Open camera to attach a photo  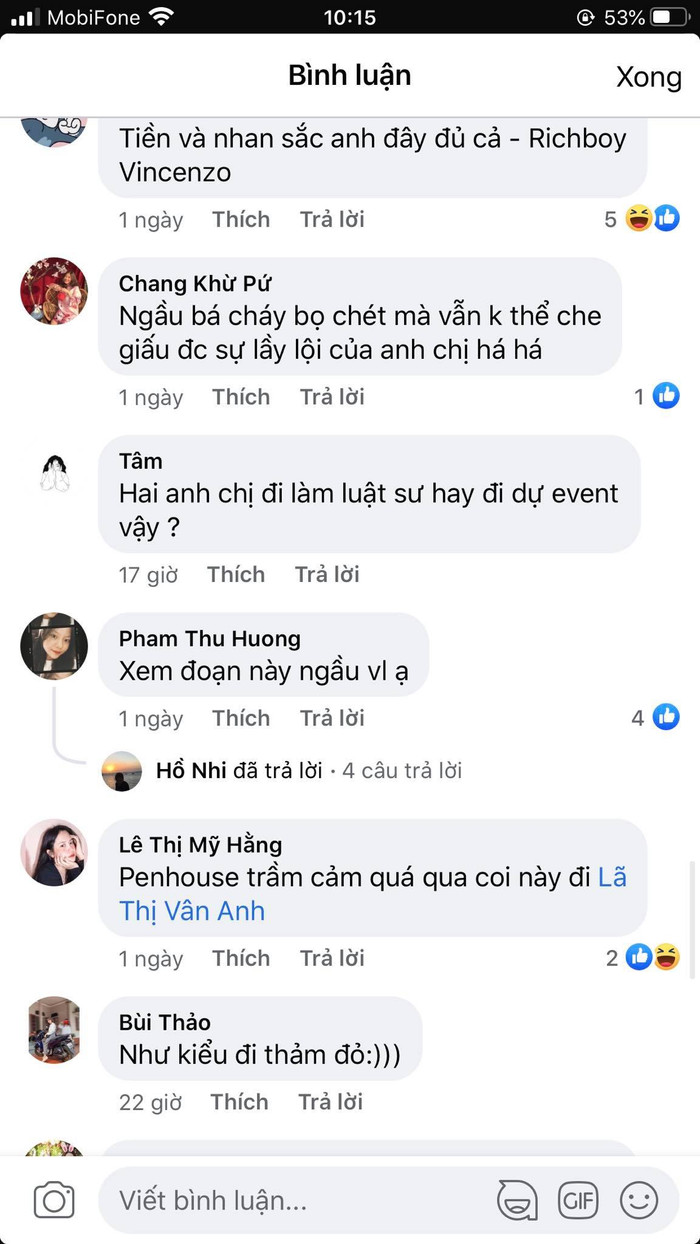coord(54,1199)
